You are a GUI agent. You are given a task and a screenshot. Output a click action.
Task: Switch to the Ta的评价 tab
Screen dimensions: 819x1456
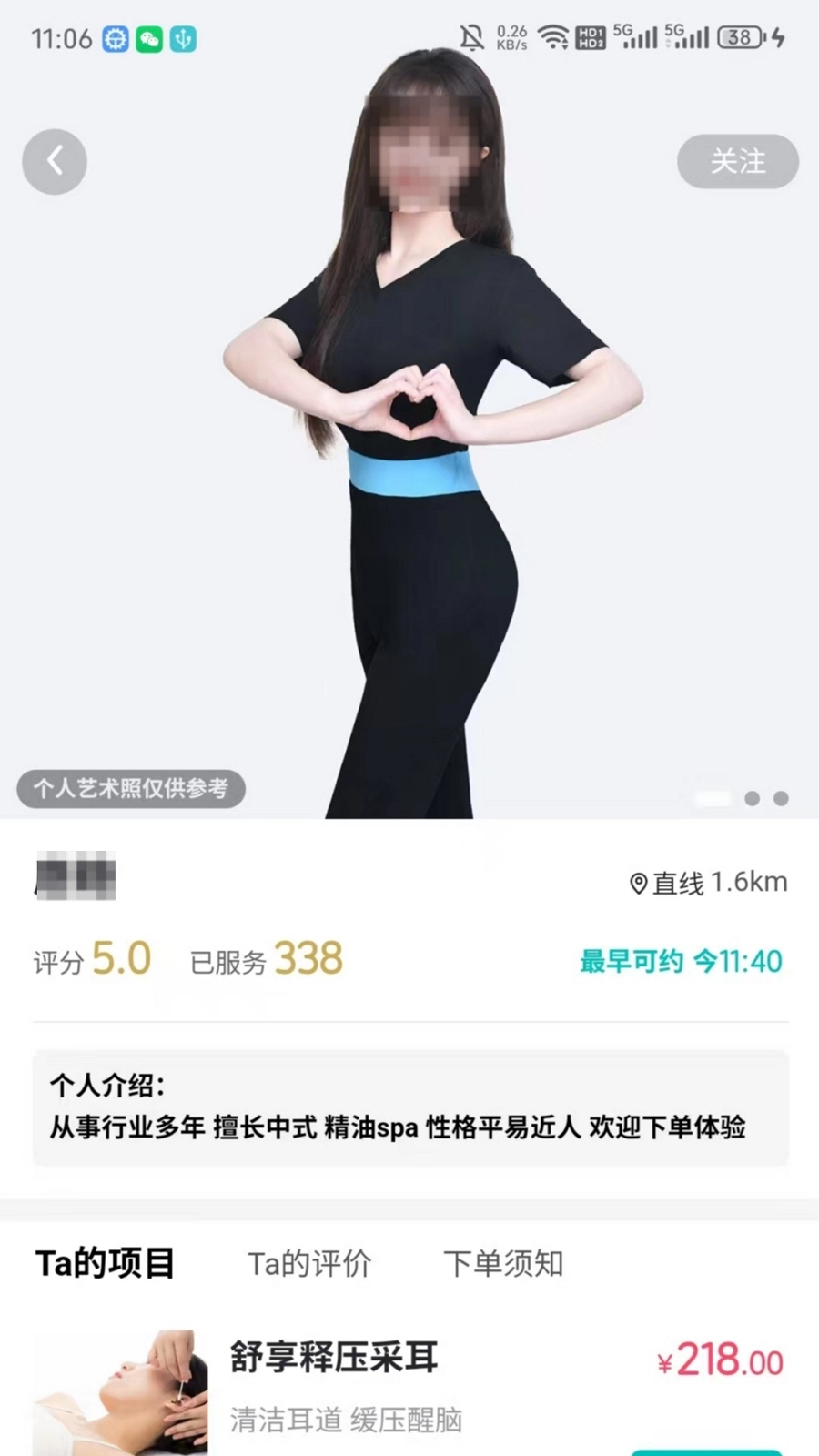308,1263
